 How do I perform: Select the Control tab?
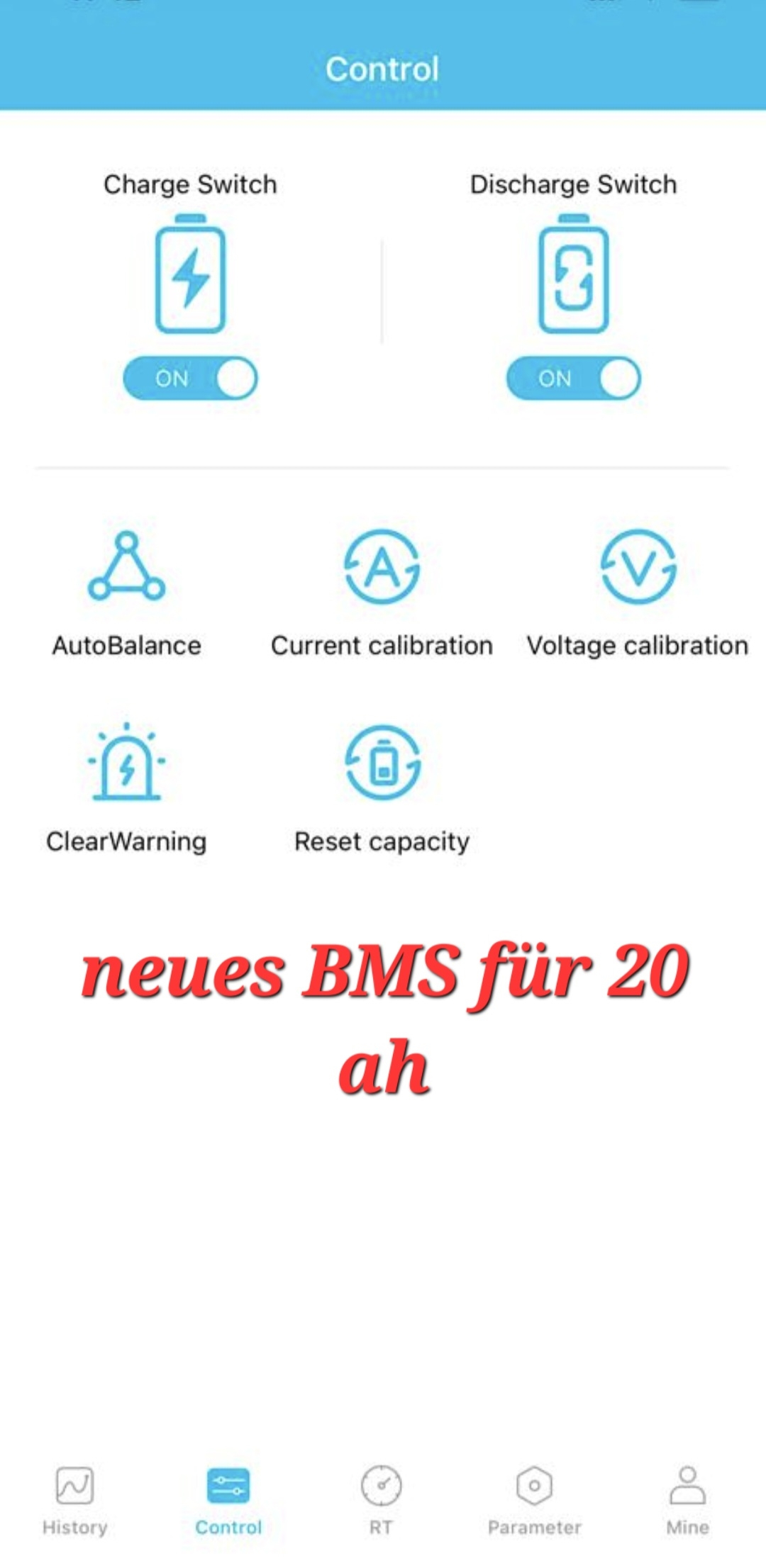[228, 1499]
